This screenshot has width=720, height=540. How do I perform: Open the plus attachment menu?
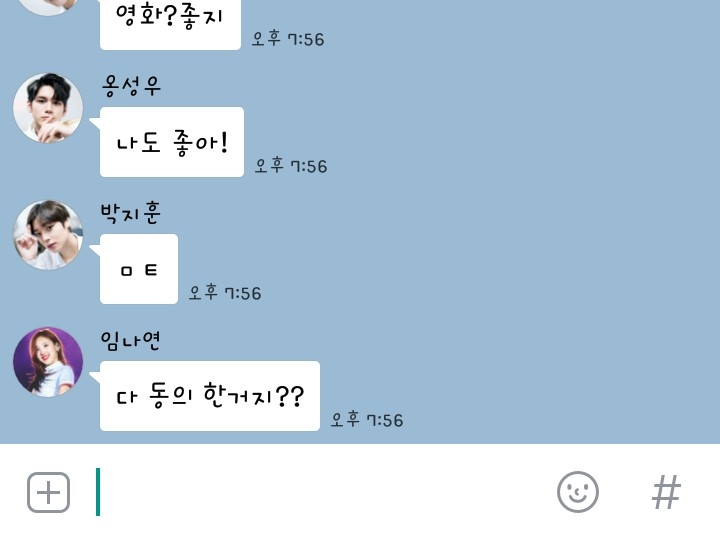[x=48, y=492]
